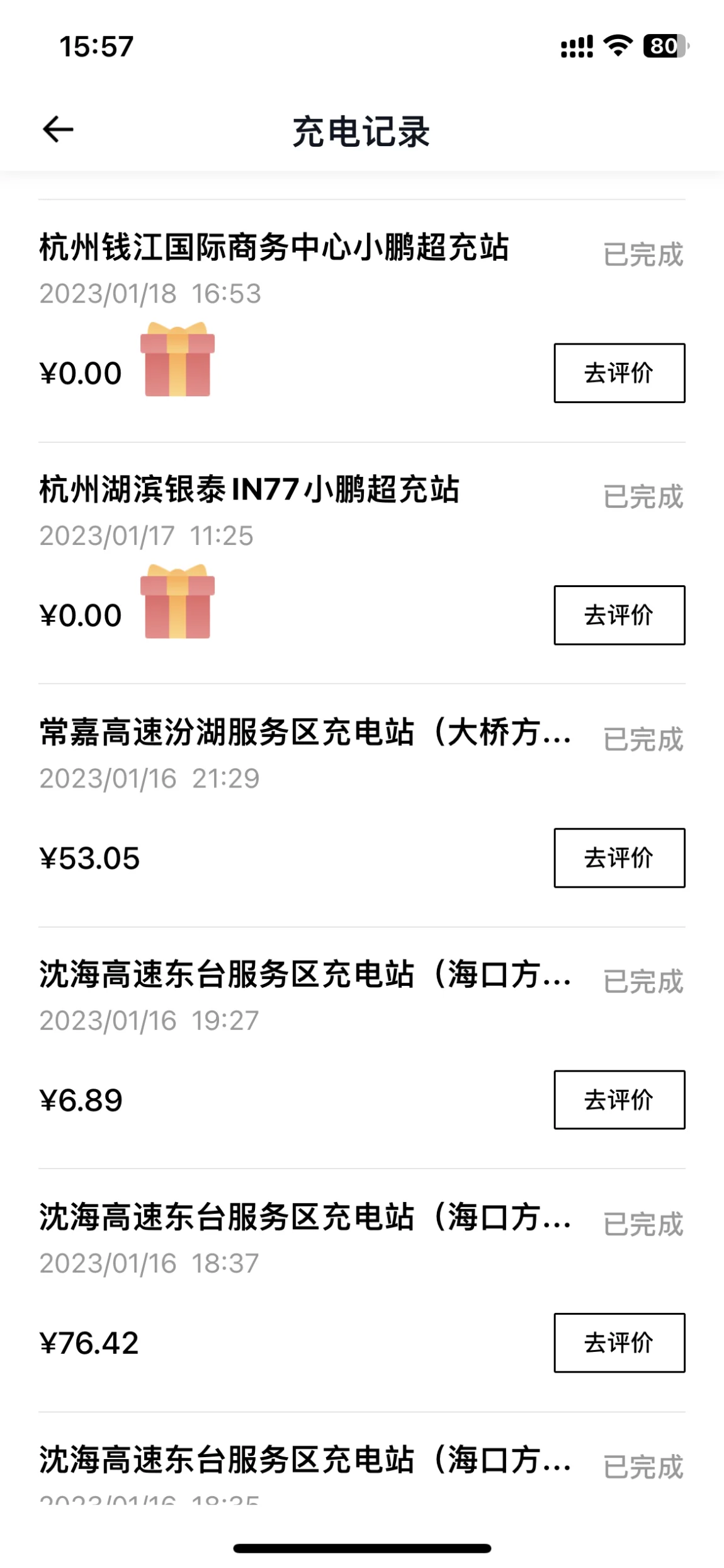The image size is (724, 1568).
Task: Tap 去评价 for 杭州湖滨银泰IN77小鹏超充站
Action: pos(619,615)
